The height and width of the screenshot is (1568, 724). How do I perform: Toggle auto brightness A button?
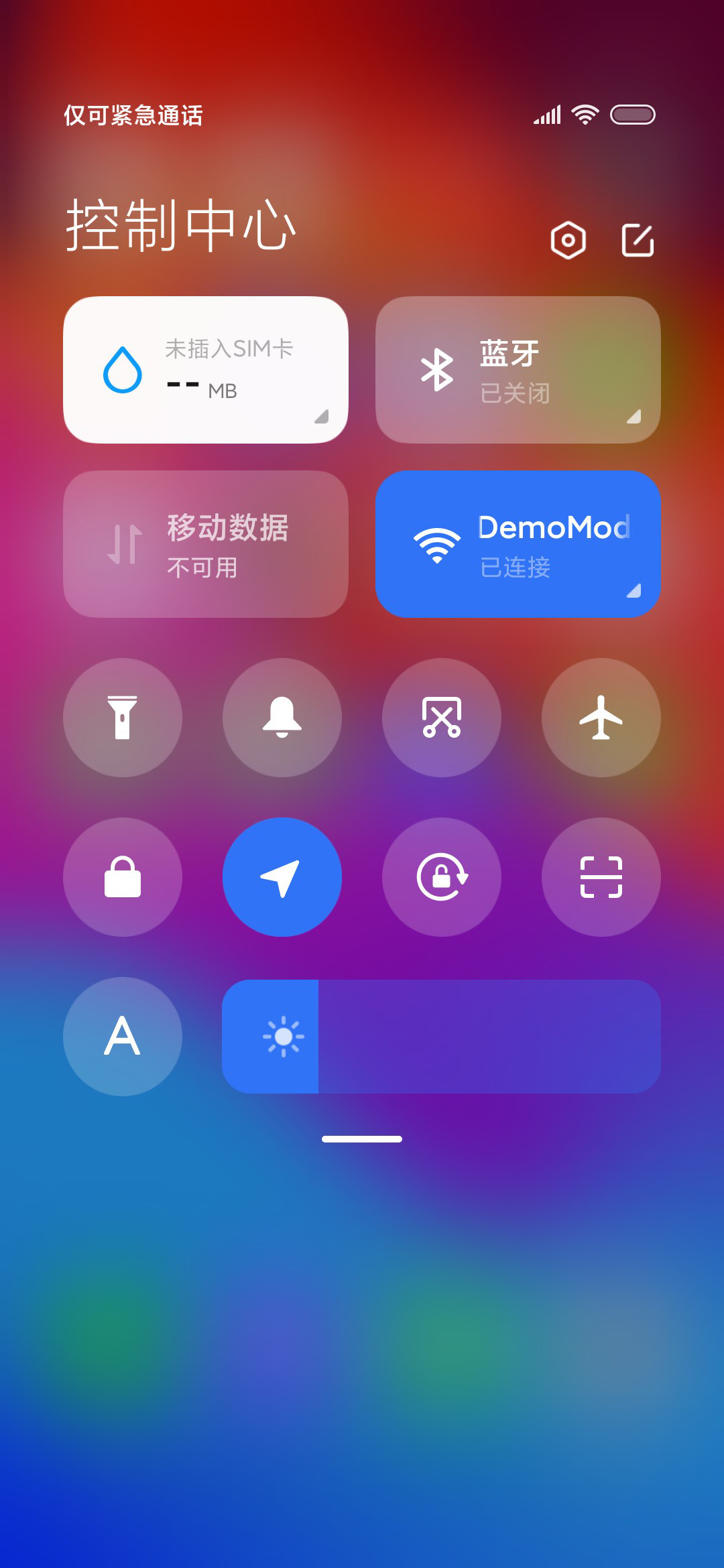coord(123,1037)
